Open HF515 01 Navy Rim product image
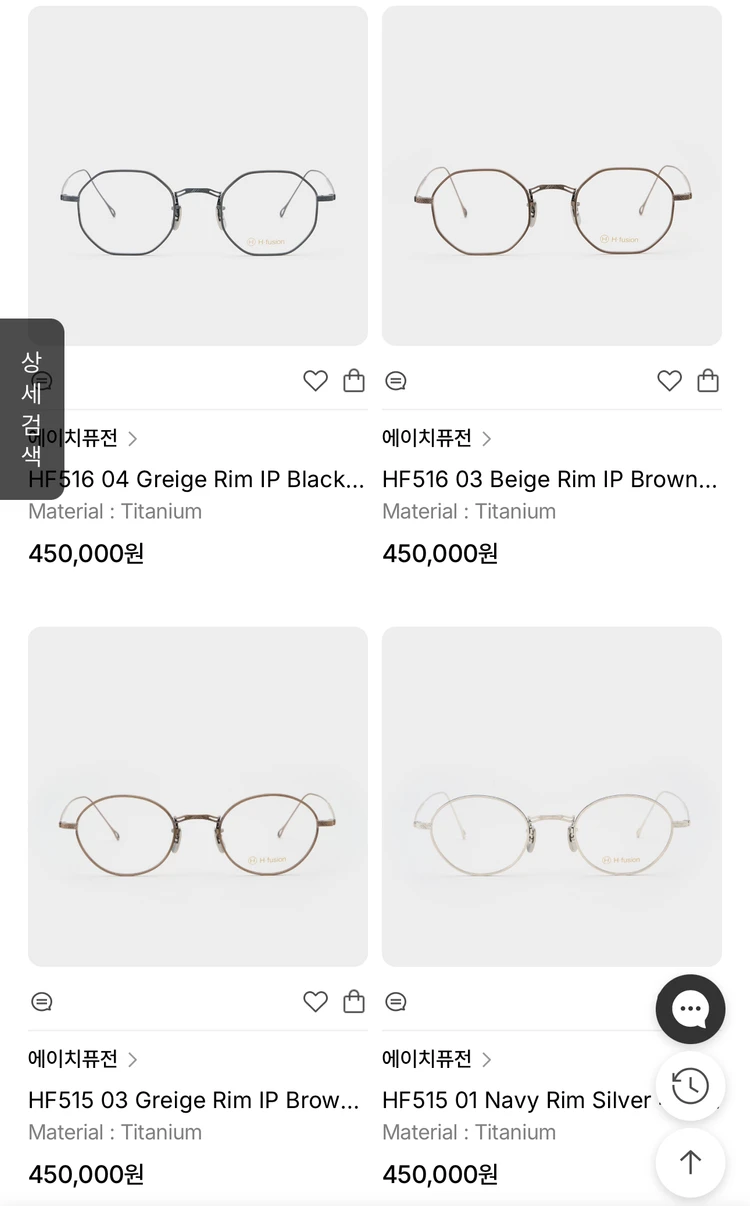Screen dimensions: 750x1206 [552, 797]
